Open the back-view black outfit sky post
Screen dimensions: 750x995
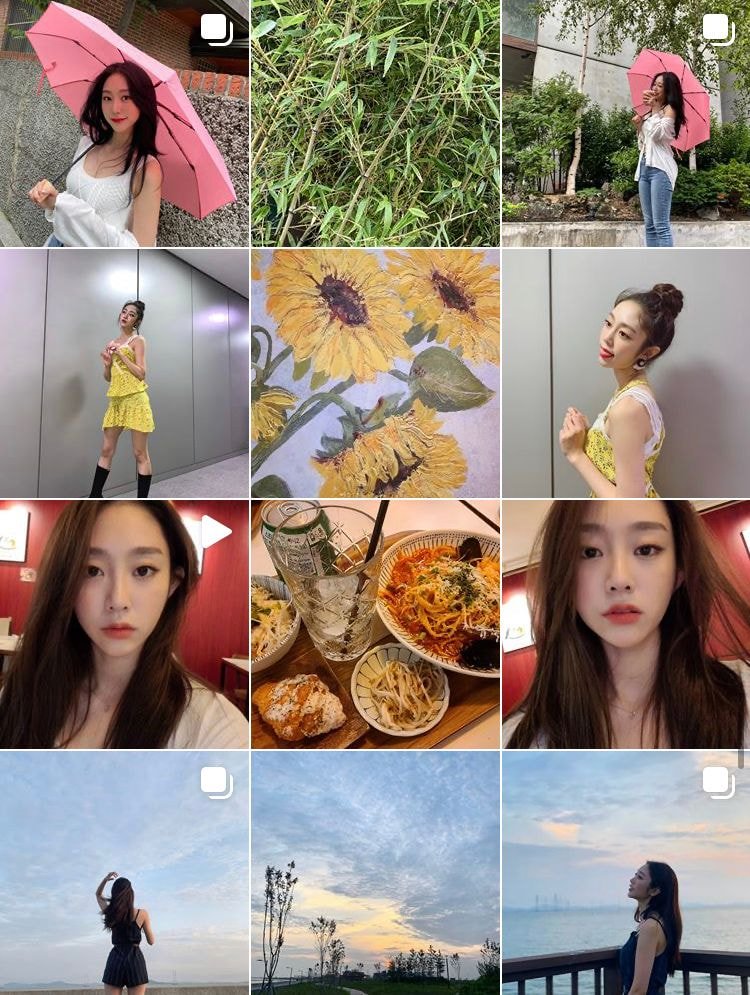124,873
